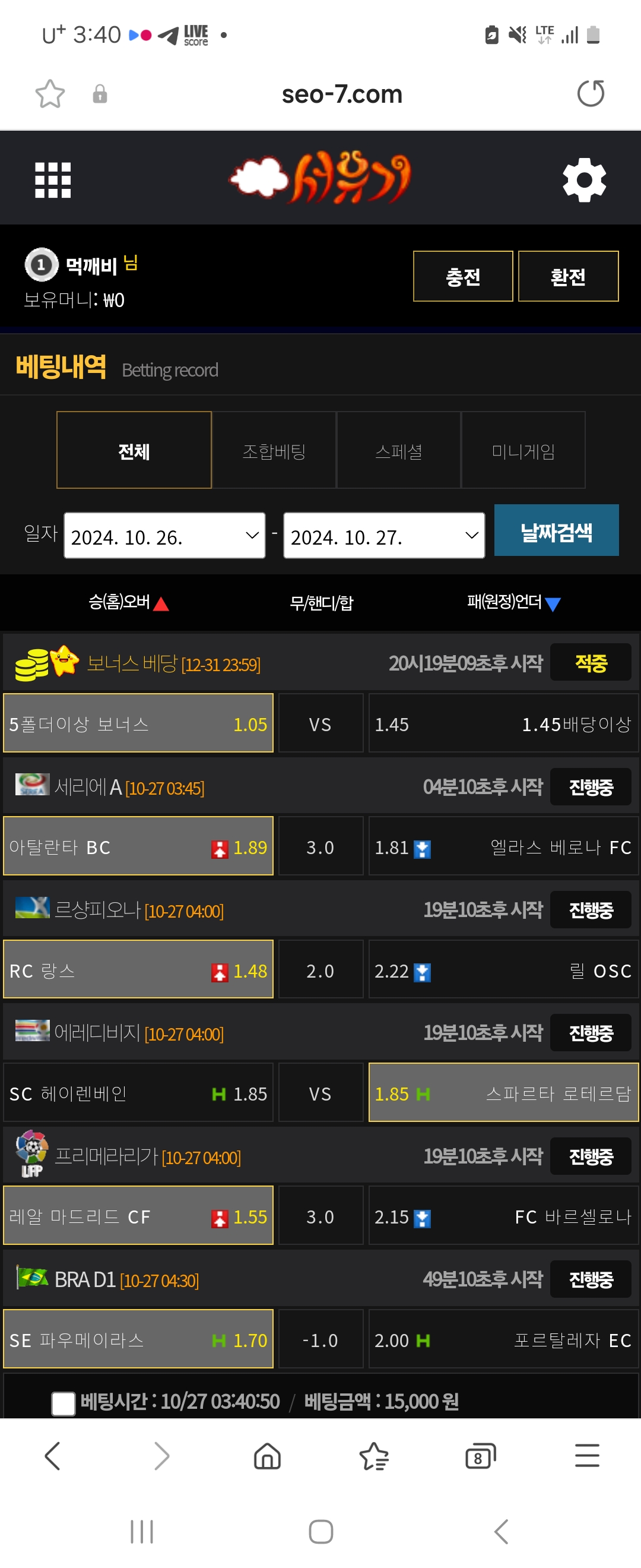This screenshot has height=1568, width=641.
Task: Switch to the 미니게임 tab
Action: (523, 450)
